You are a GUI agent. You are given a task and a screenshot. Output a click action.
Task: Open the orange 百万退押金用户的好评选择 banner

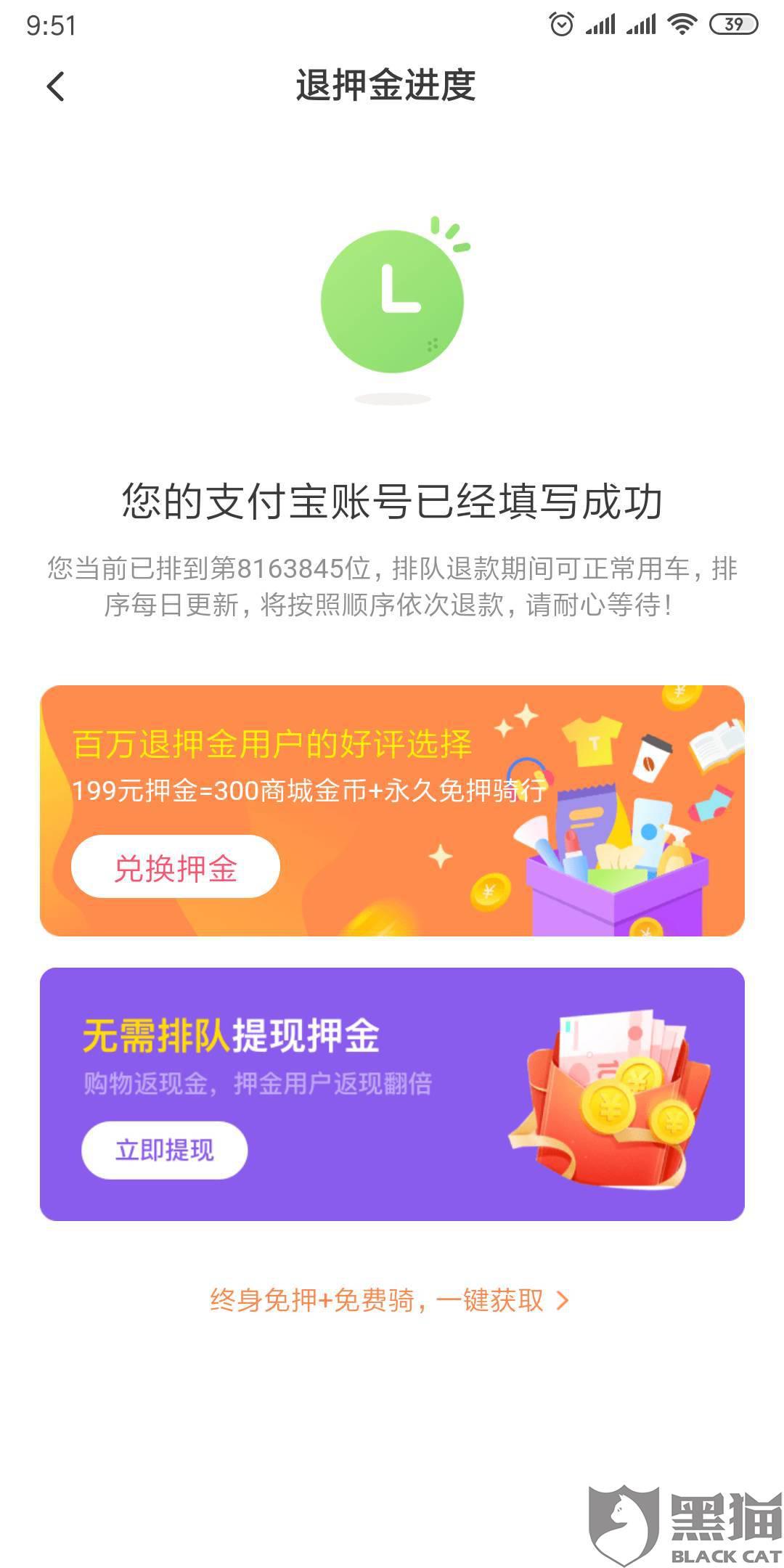coord(392,811)
